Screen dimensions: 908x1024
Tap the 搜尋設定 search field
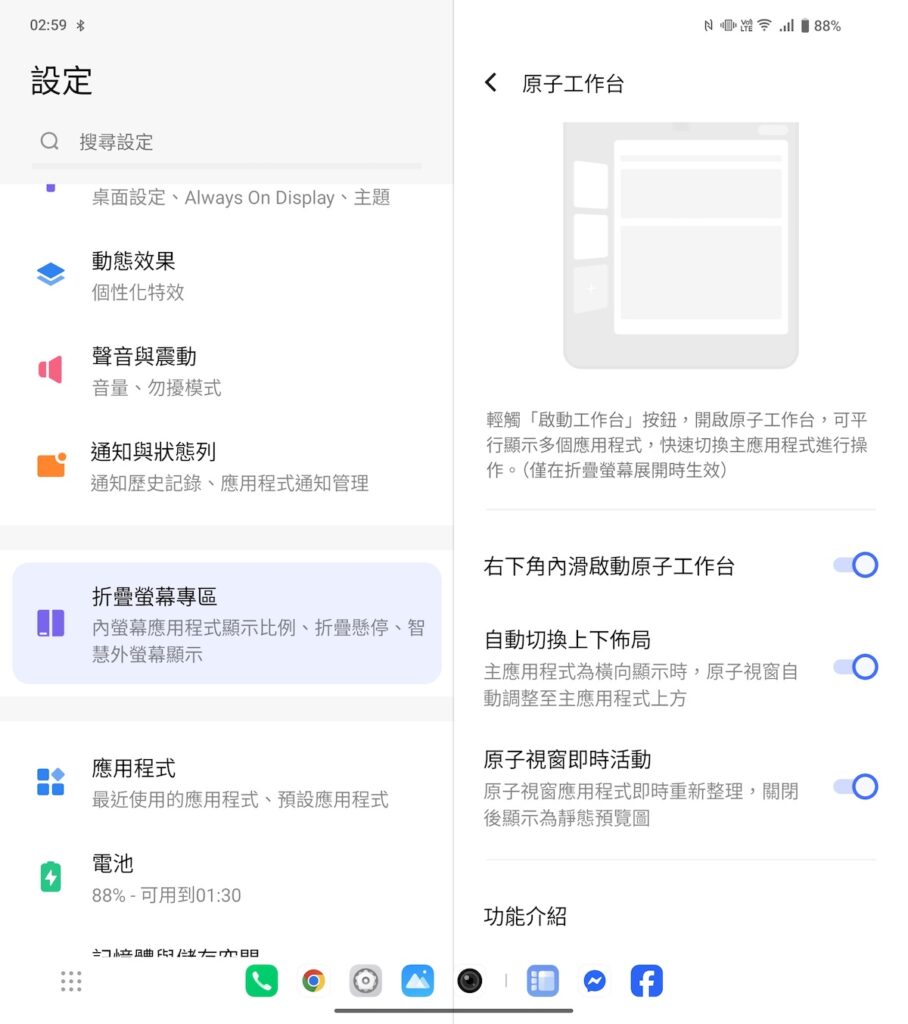(x=226, y=142)
